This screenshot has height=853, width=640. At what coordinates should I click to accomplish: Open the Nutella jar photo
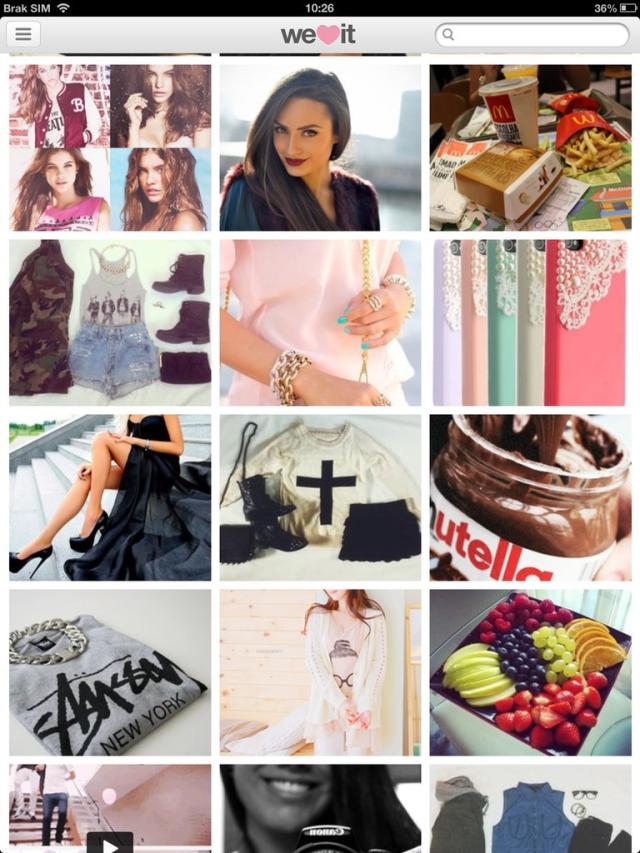(x=530, y=497)
